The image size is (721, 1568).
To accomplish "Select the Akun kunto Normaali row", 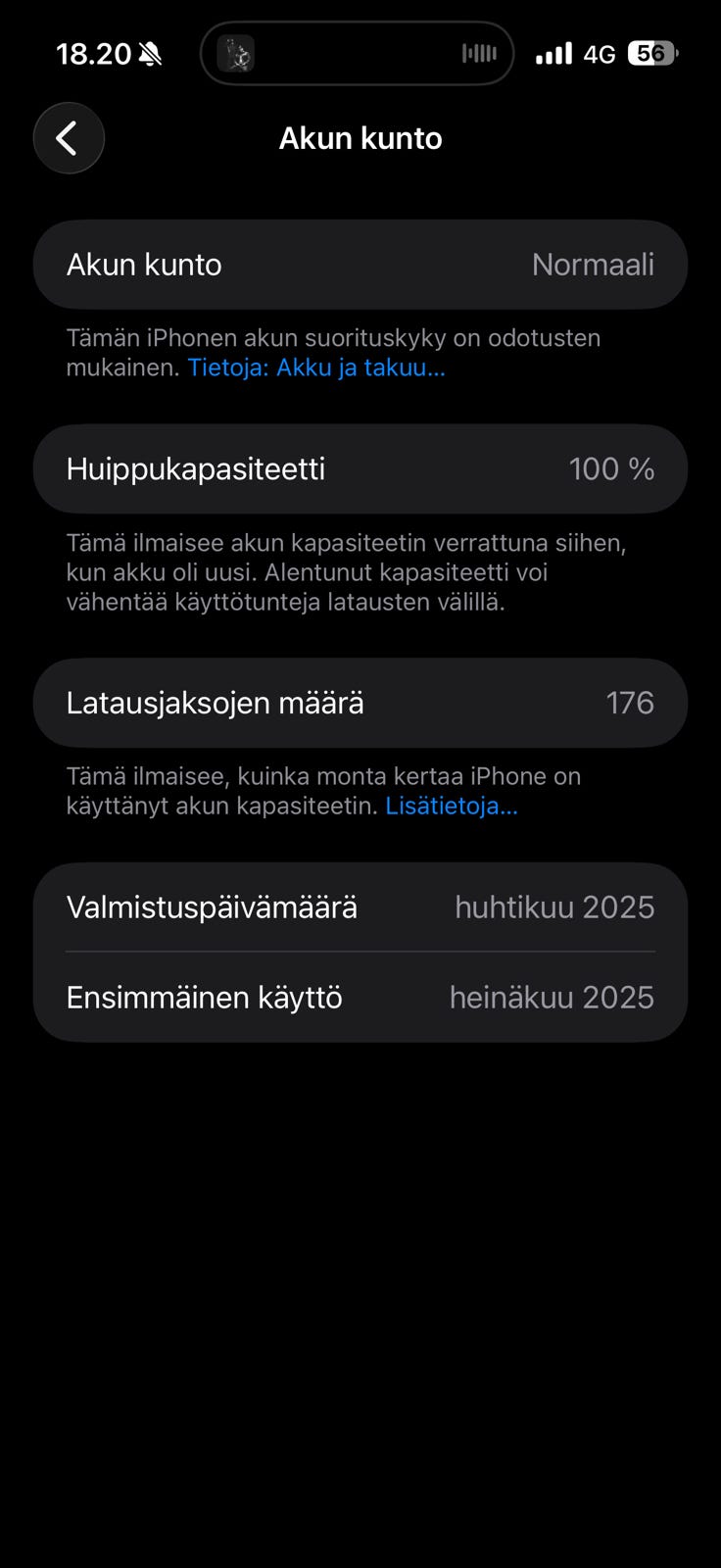I will click(360, 265).
